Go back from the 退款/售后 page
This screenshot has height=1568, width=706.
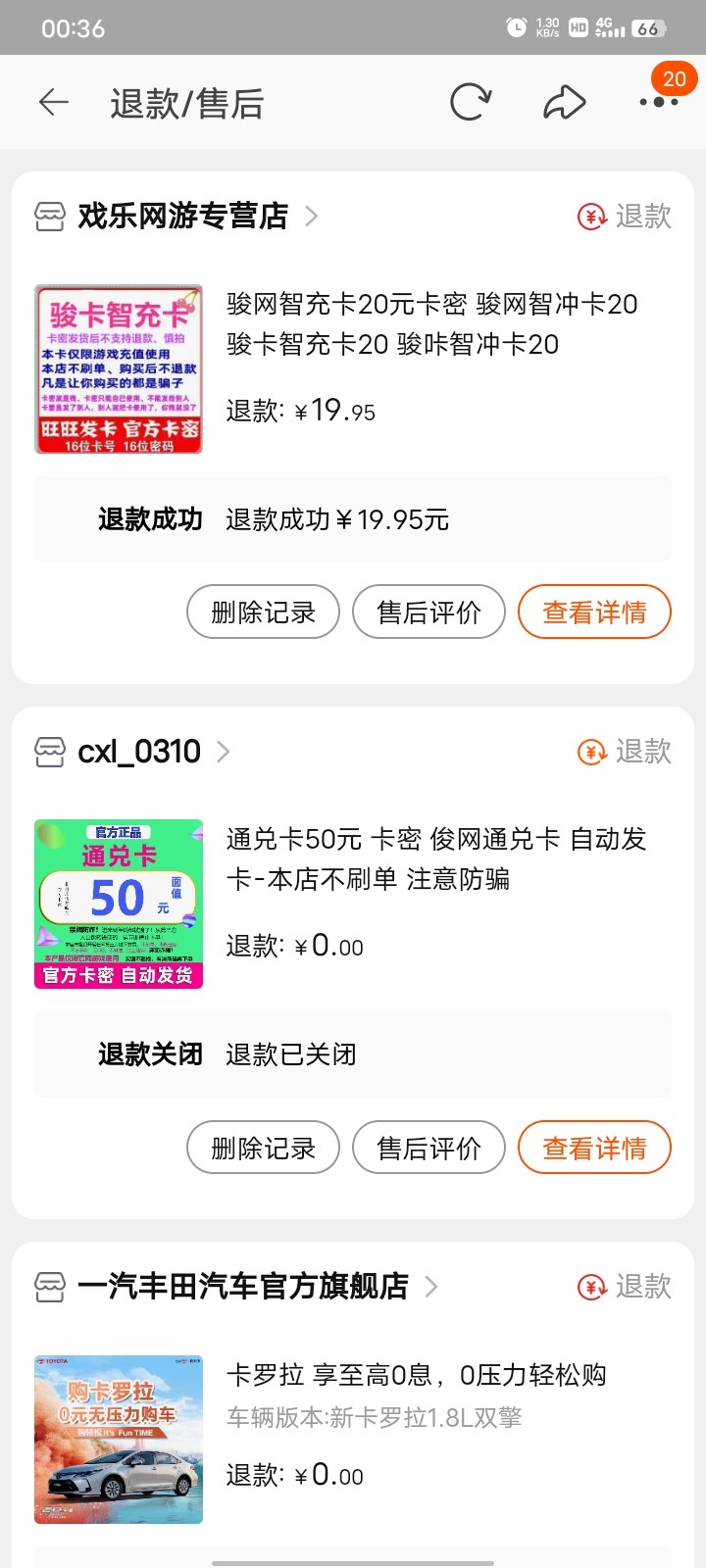click(x=54, y=102)
